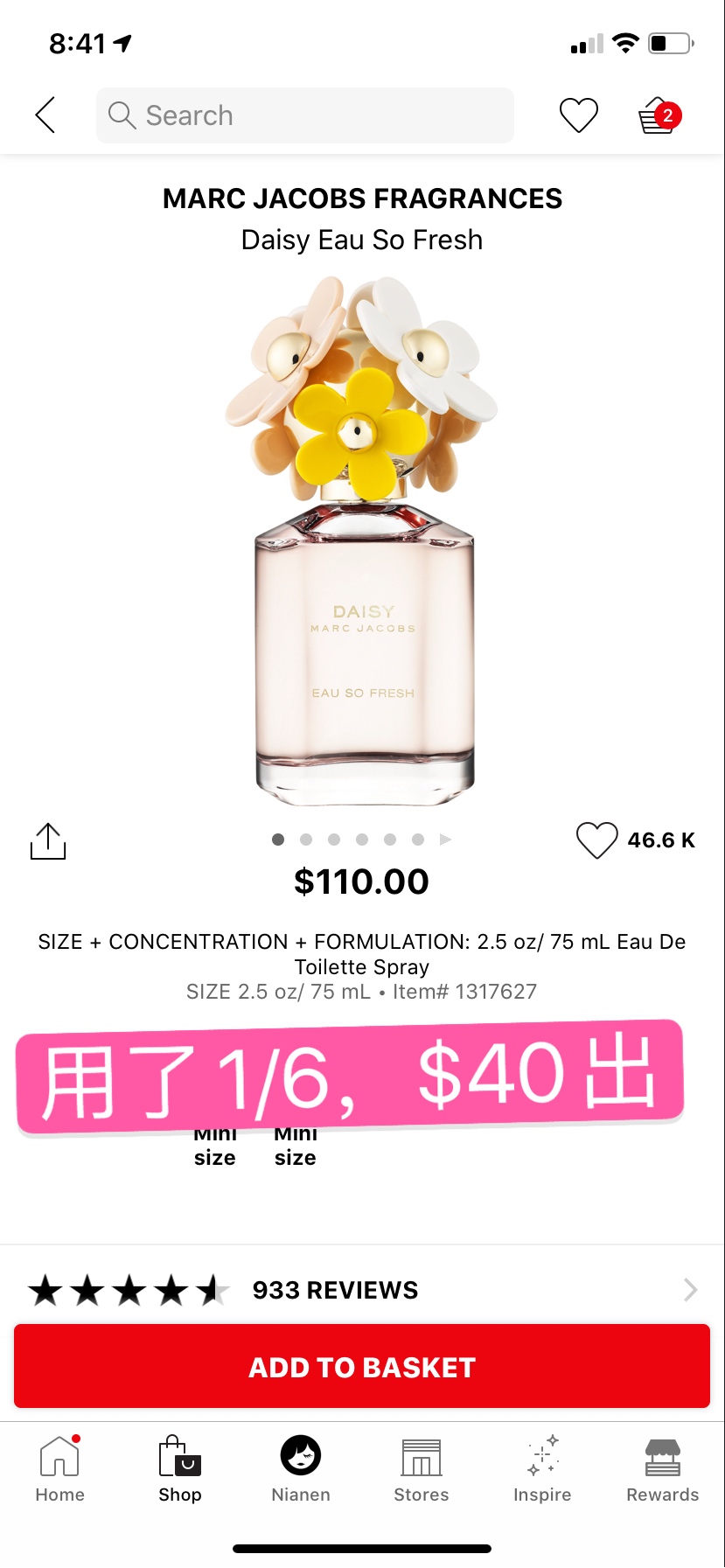The image size is (725, 1568).
Task: Open the Nianen profile tab
Action: (301, 1469)
